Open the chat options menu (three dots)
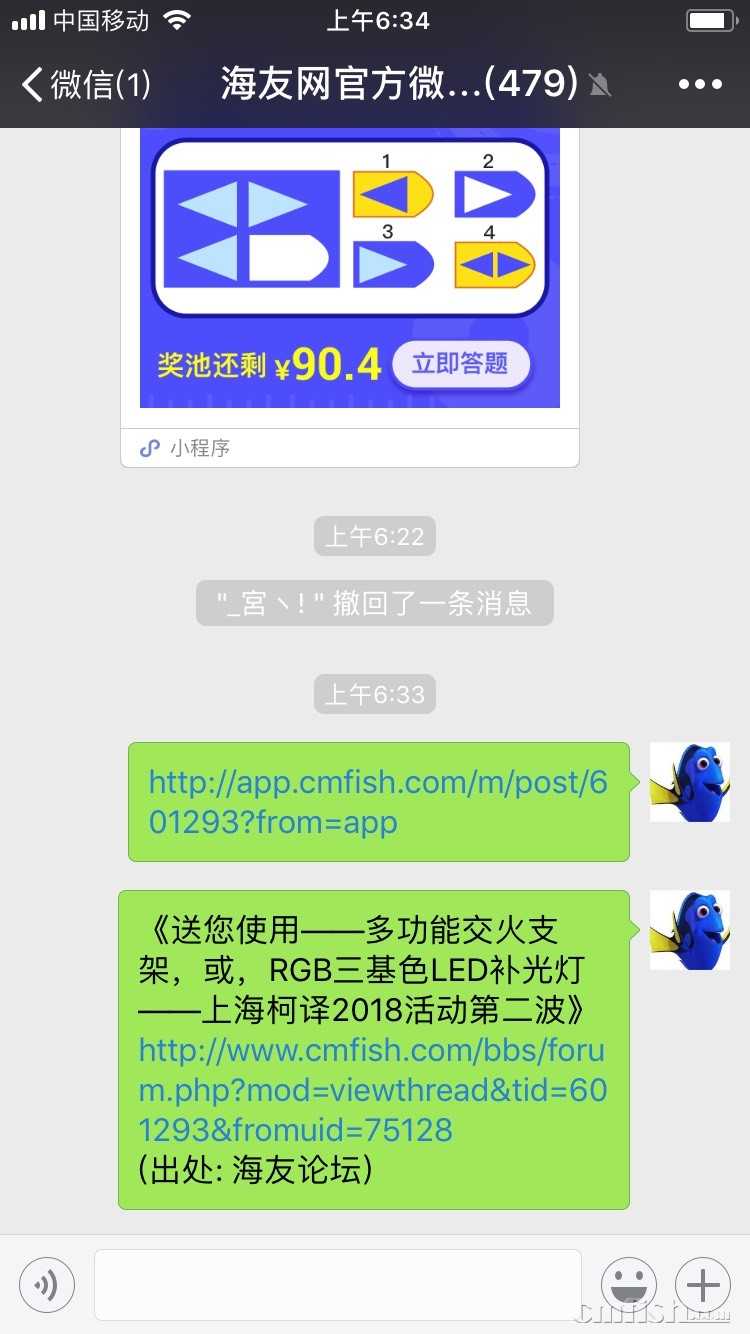 tap(699, 85)
